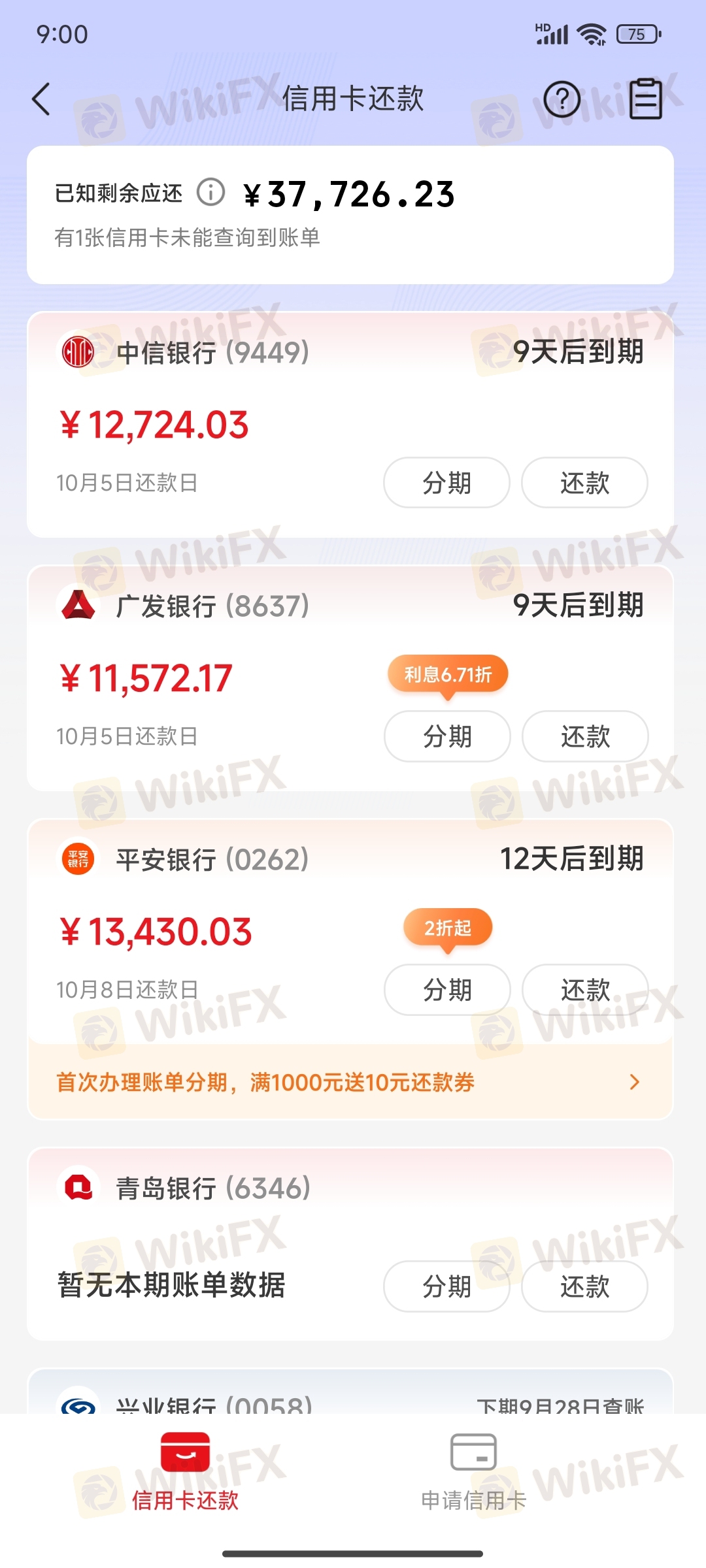
Task: Tap 还款 for 中信银行 (9449)
Action: click(584, 482)
